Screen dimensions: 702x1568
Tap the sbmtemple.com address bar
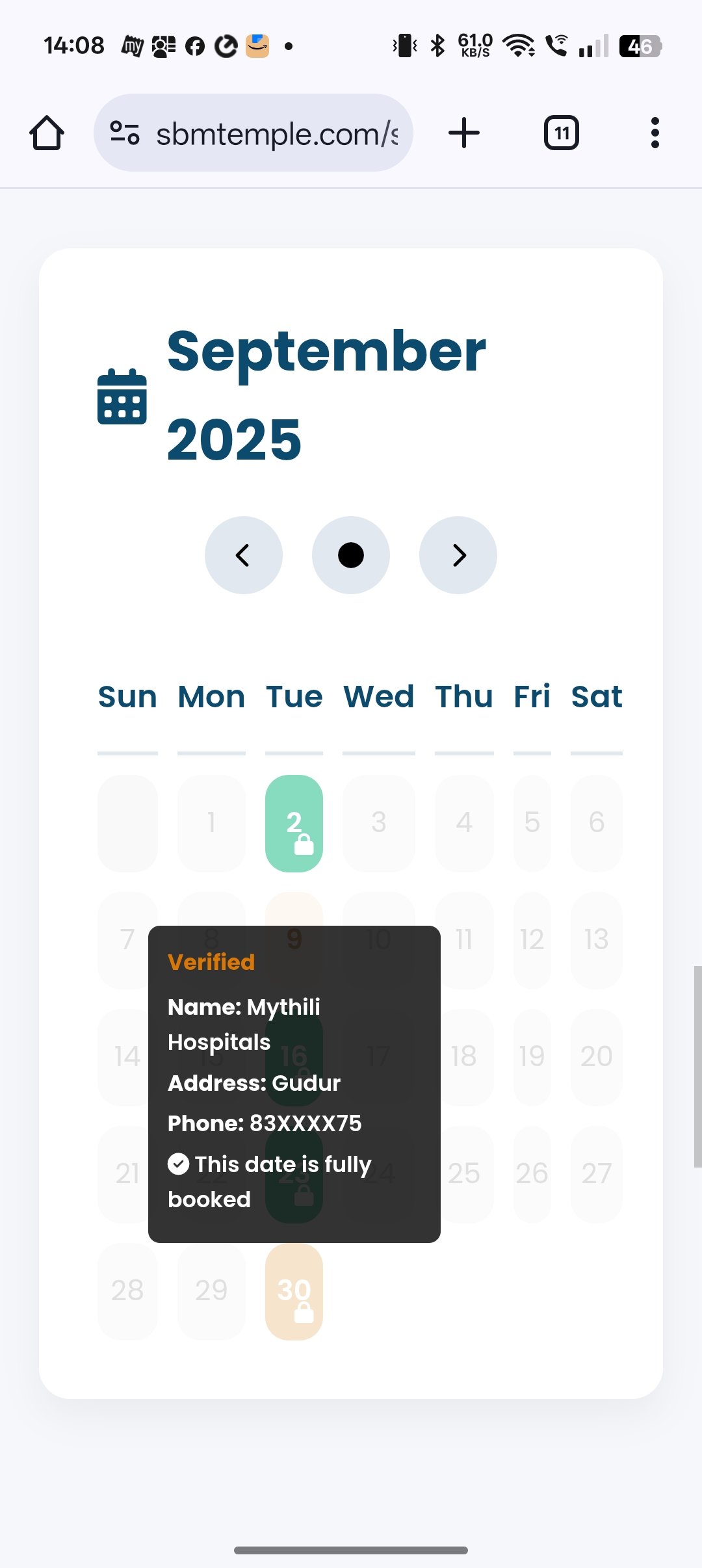pyautogui.click(x=273, y=133)
